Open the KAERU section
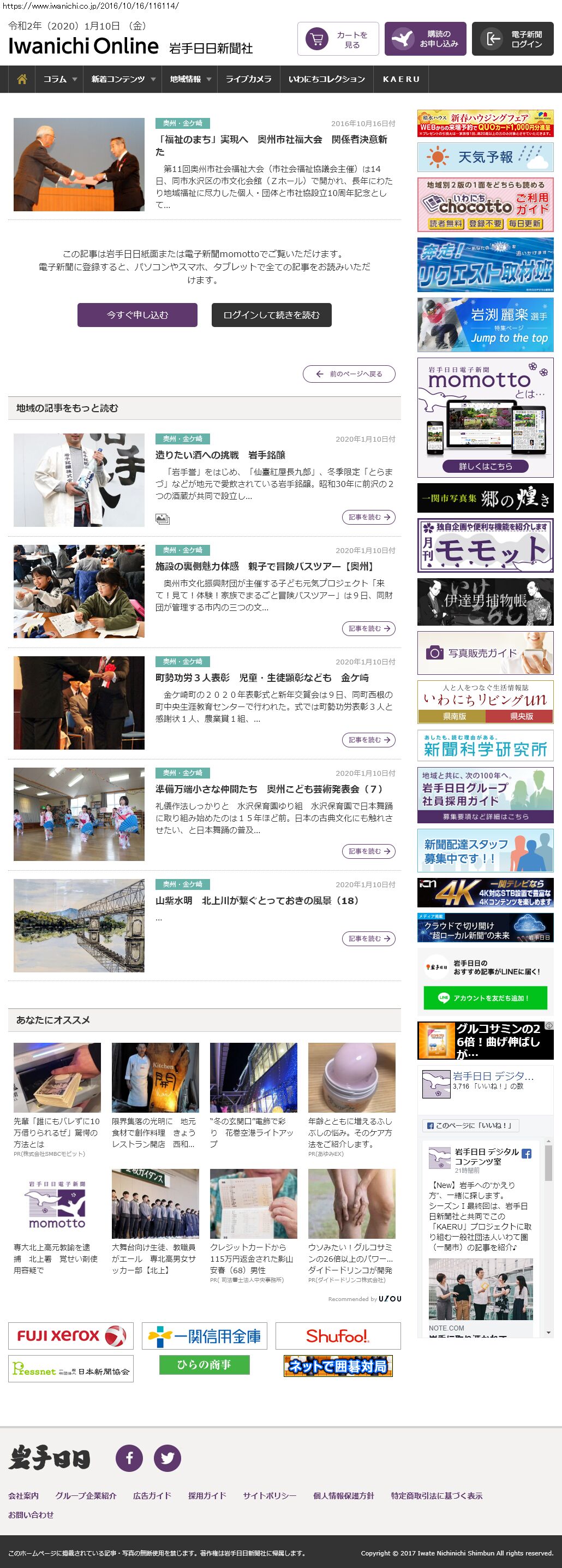This screenshot has width=562, height=1568. 401,79
